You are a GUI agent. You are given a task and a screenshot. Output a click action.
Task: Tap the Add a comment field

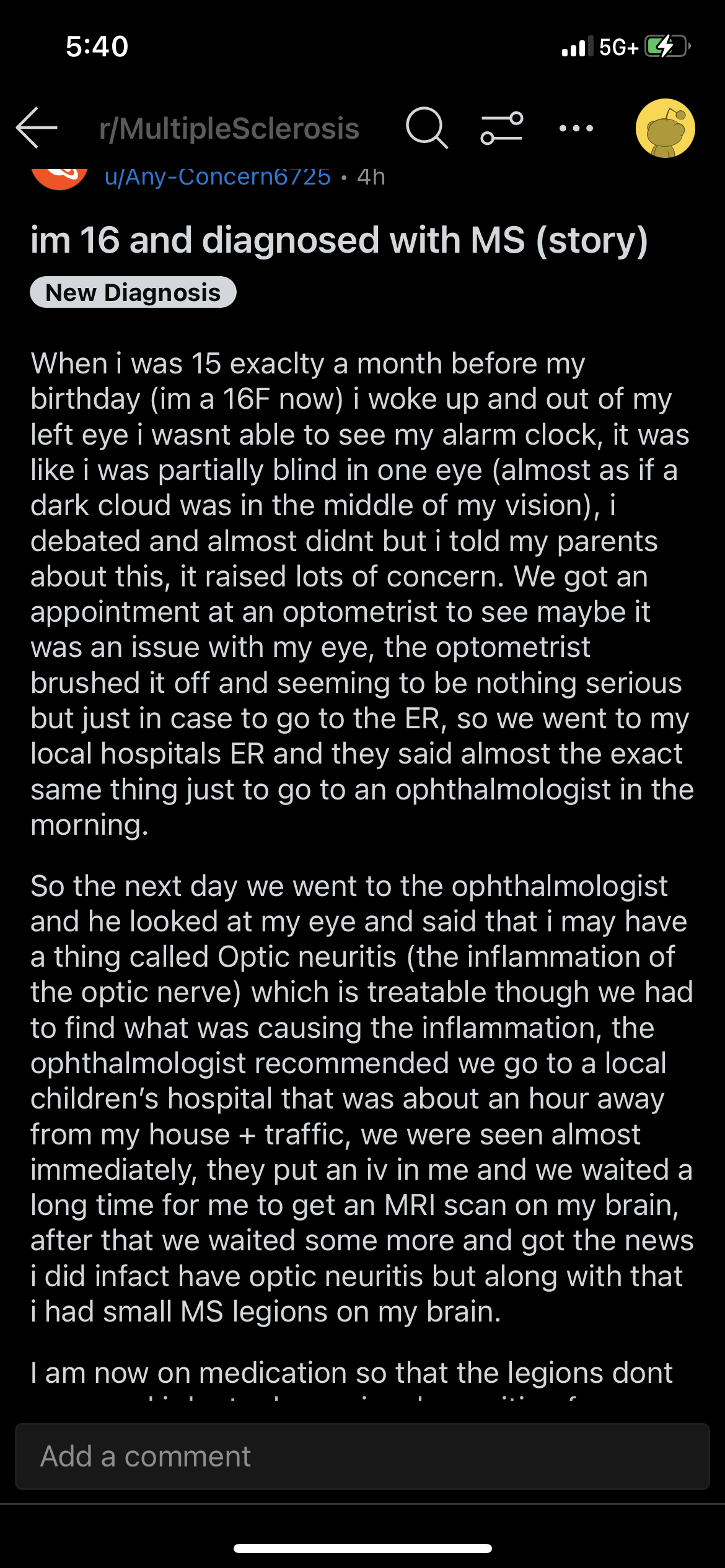pos(362,1456)
